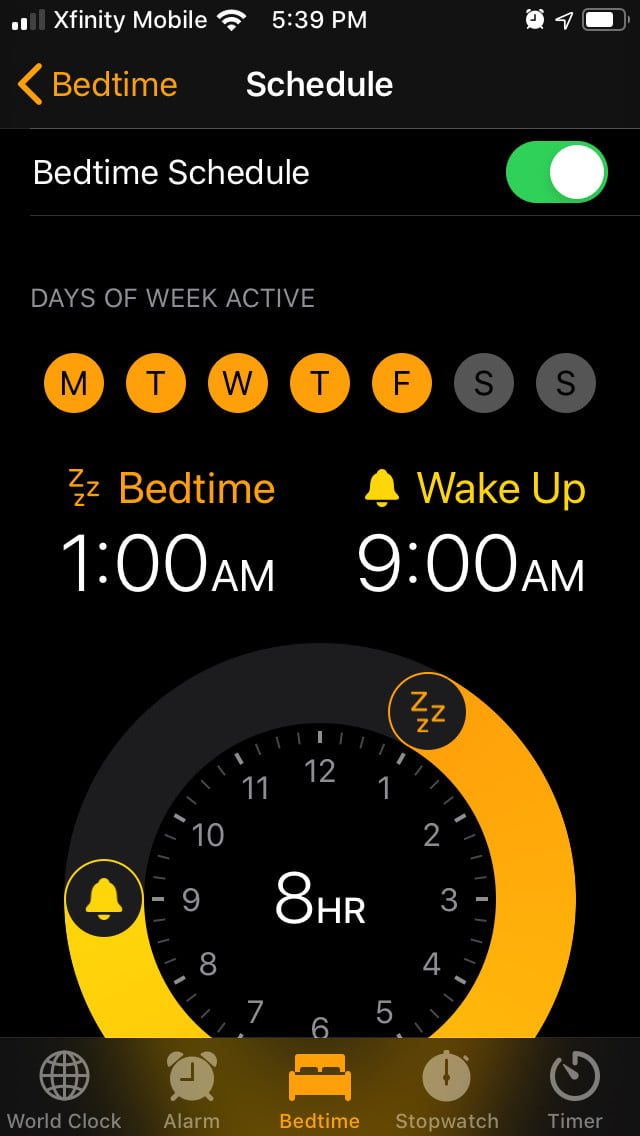The width and height of the screenshot is (640, 1136).
Task: Deselect Friday from active days
Action: pyautogui.click(x=401, y=383)
